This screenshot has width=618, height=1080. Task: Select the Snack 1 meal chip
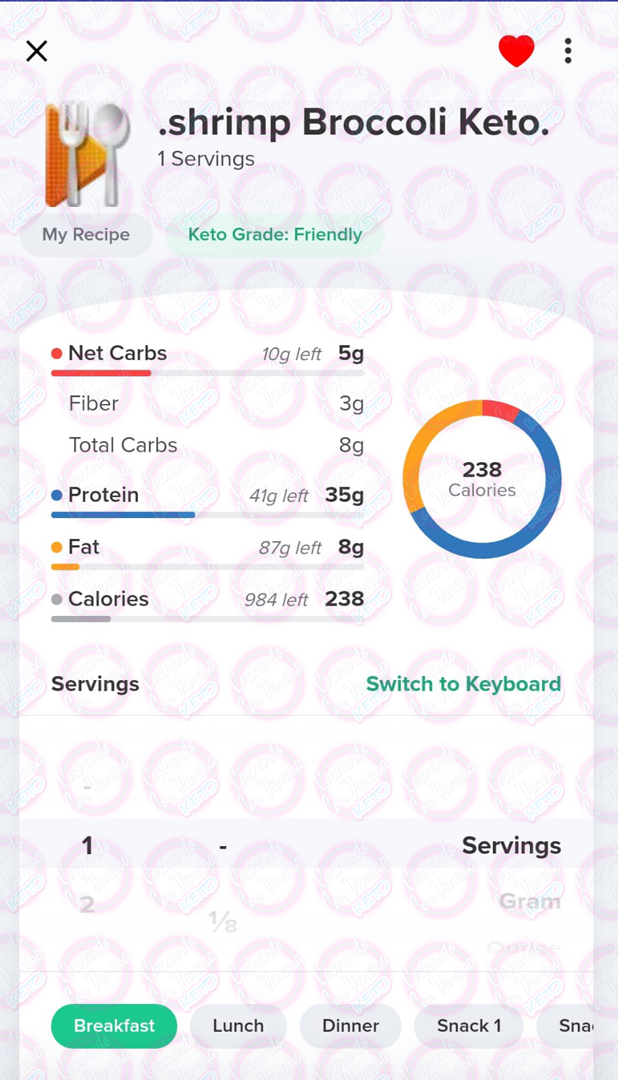pyautogui.click(x=468, y=1026)
